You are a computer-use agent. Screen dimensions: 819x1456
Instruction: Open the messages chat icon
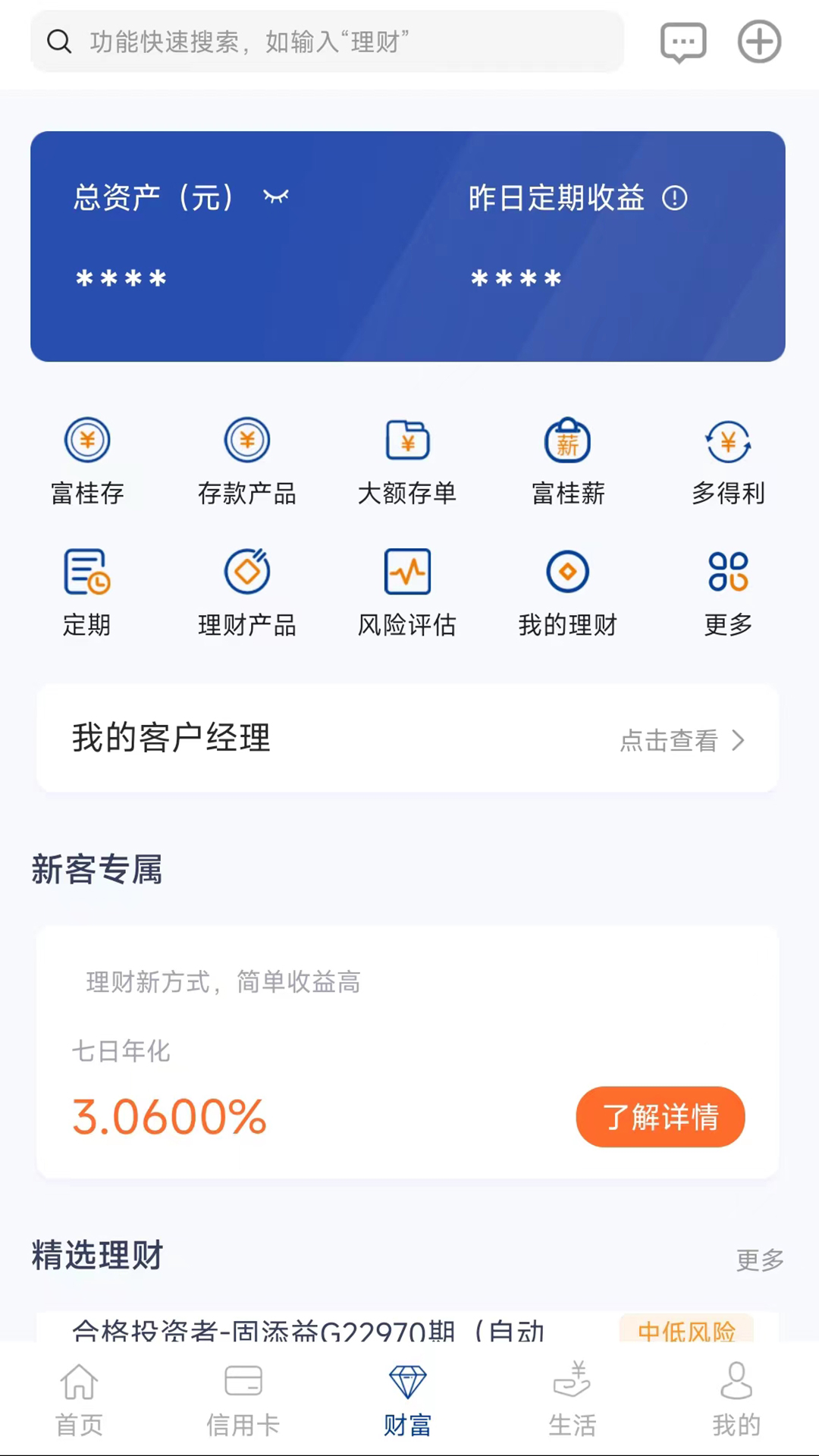tap(682, 42)
